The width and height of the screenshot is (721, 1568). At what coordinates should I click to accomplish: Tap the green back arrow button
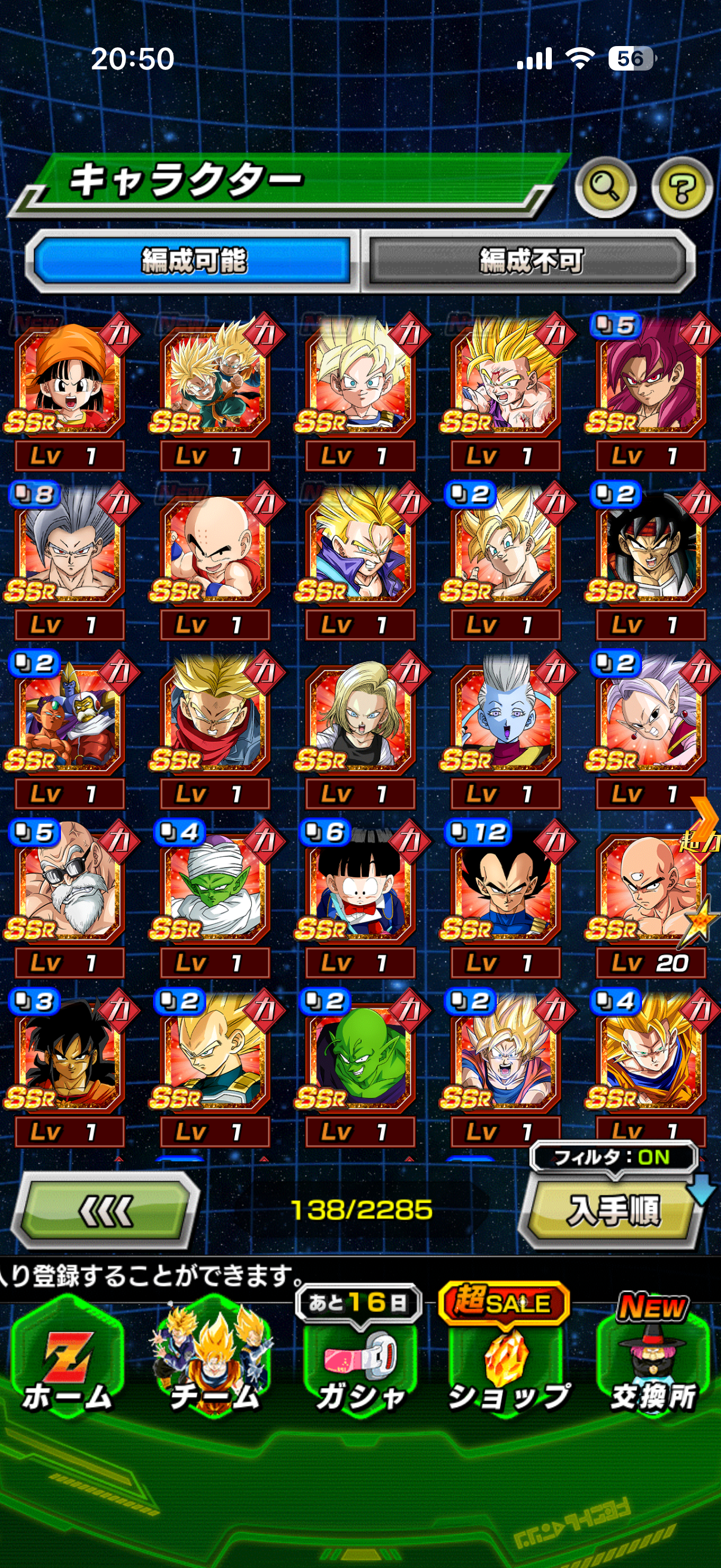click(x=106, y=1210)
